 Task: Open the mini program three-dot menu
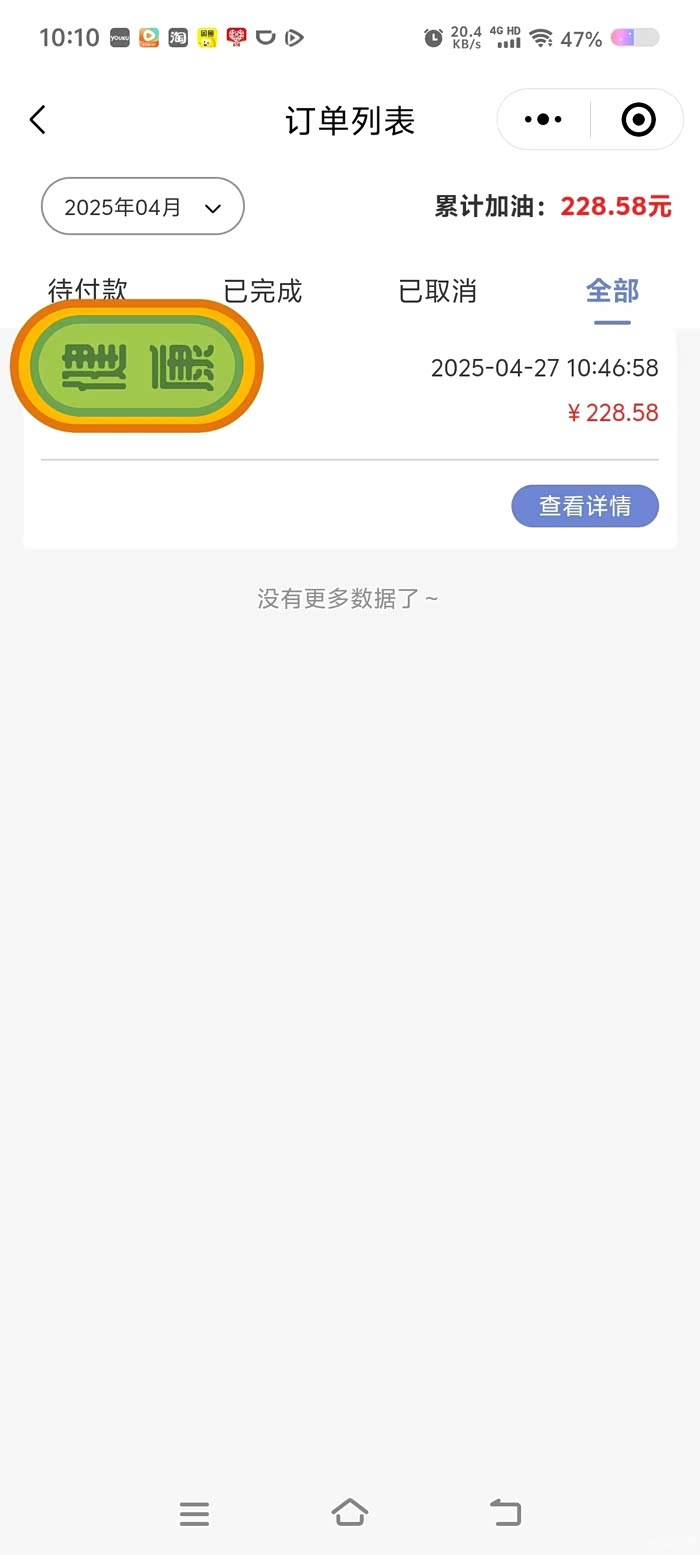(x=543, y=120)
